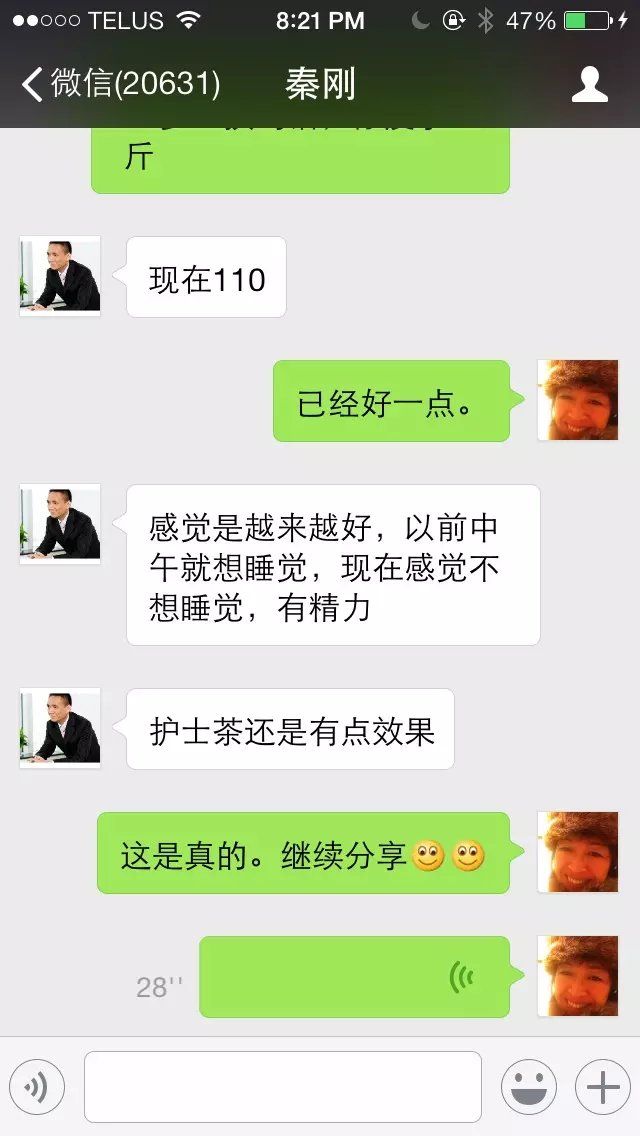640x1136 pixels.
Task: Open sender avatar beside 现在110
Action: (x=60, y=276)
